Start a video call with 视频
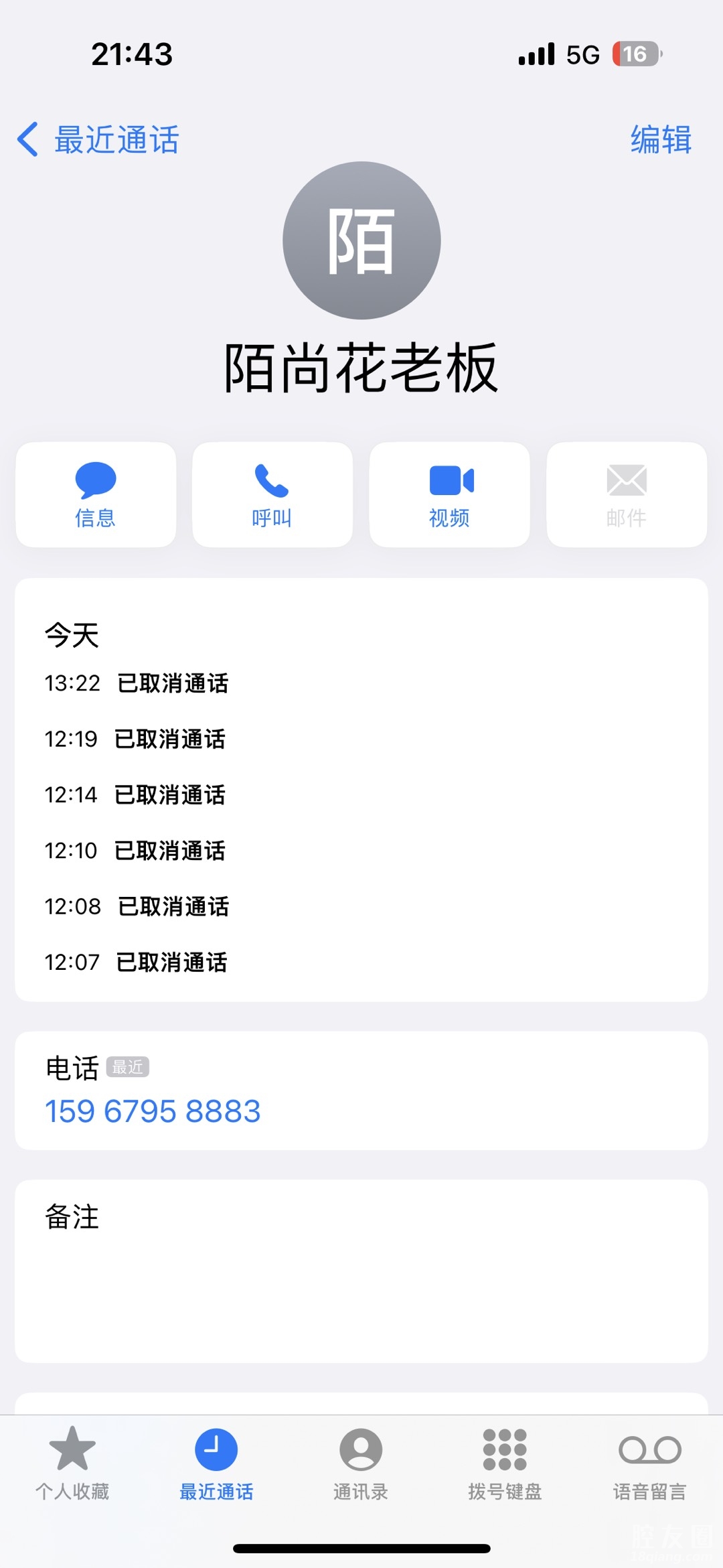This screenshot has width=723, height=1568. point(449,495)
